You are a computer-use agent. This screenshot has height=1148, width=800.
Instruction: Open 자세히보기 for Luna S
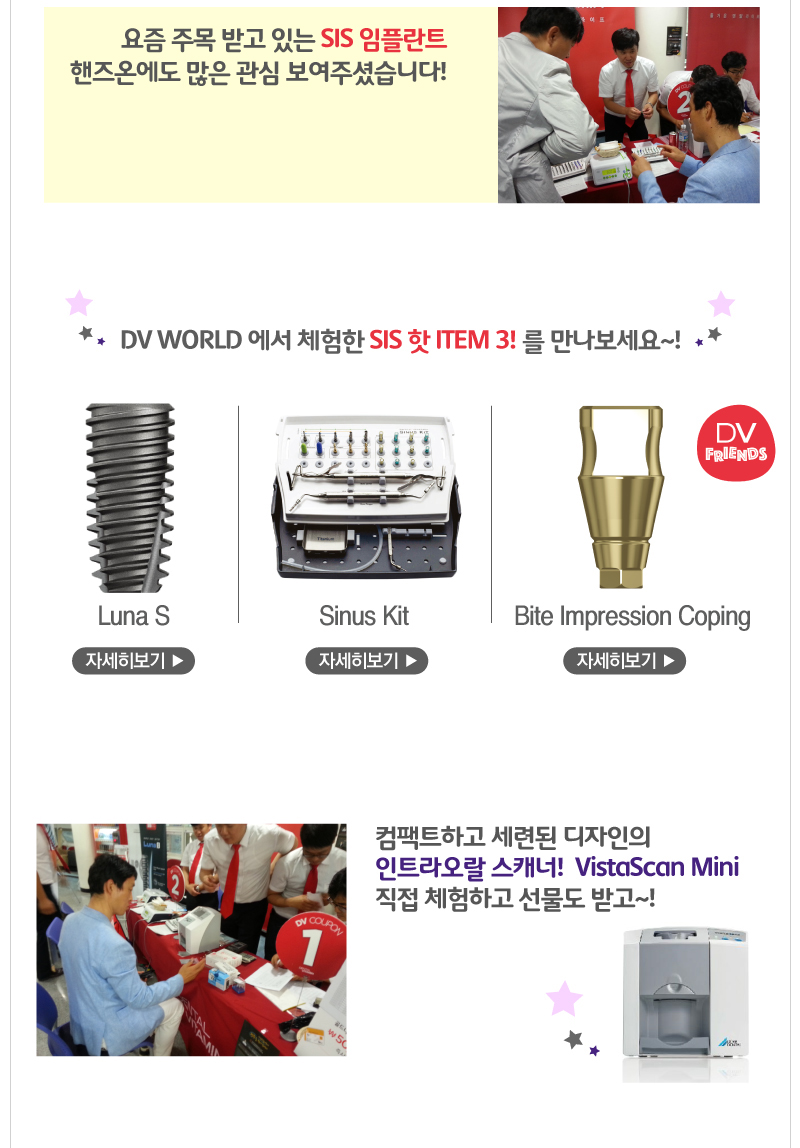click(133, 661)
